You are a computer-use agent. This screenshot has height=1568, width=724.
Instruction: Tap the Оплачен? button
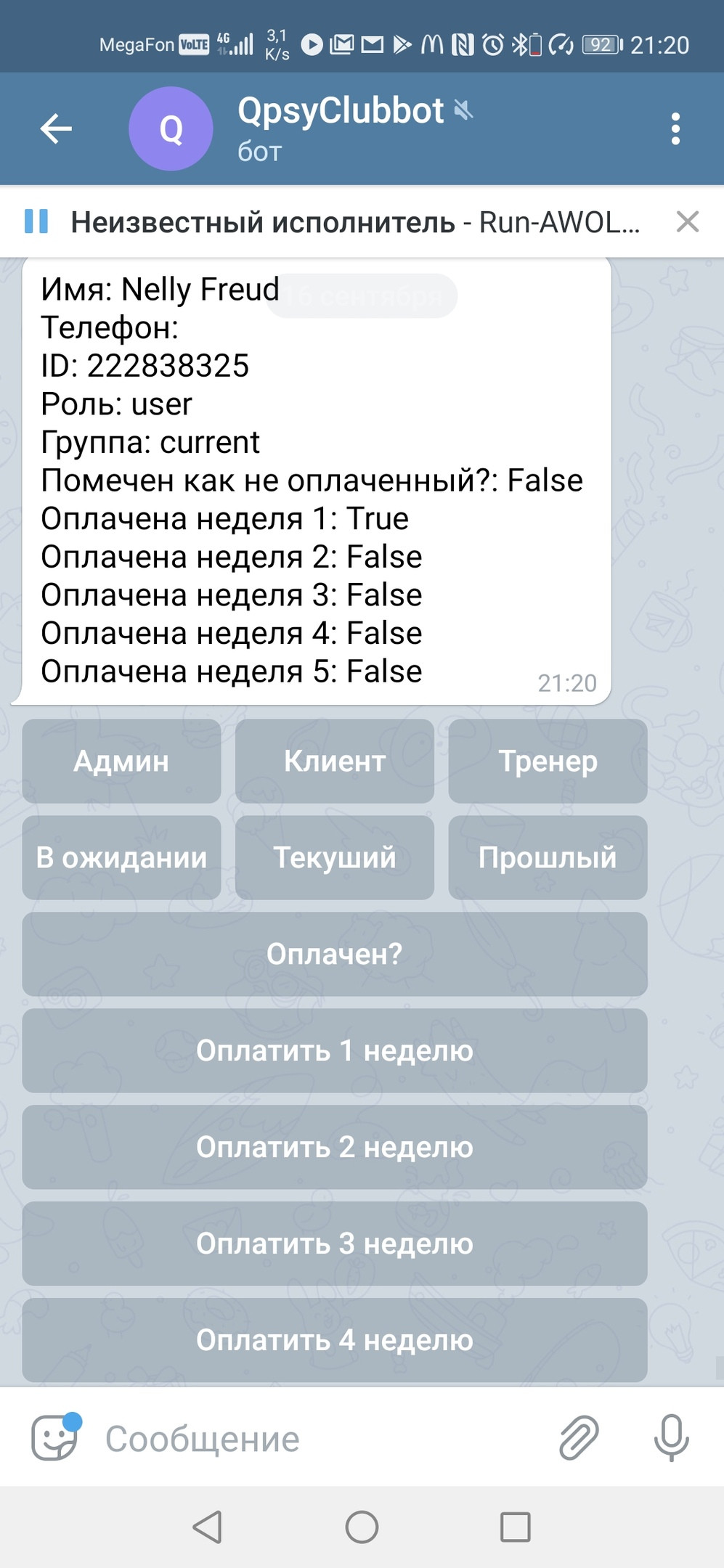[335, 954]
